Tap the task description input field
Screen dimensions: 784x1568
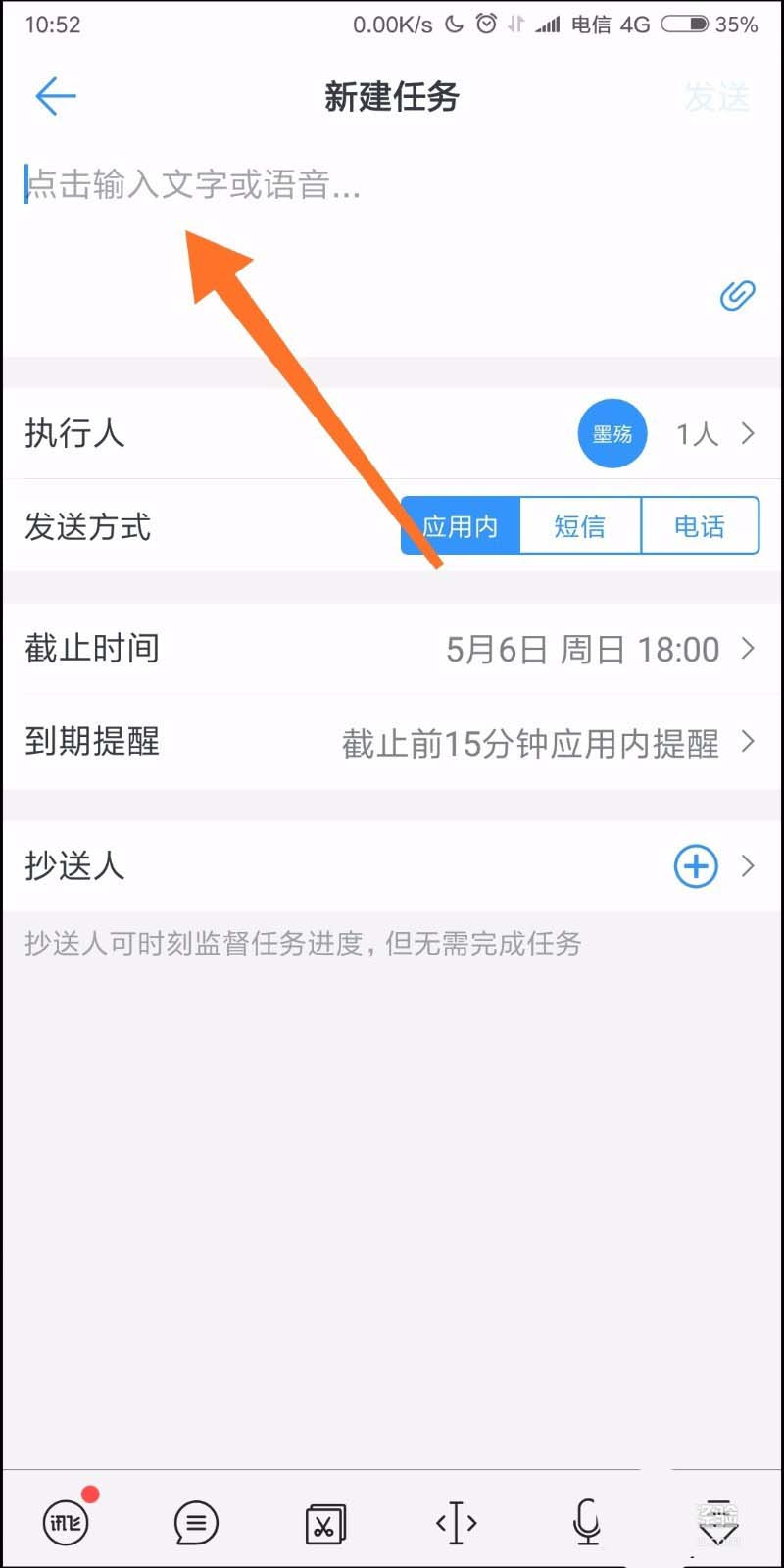pyautogui.click(x=294, y=186)
